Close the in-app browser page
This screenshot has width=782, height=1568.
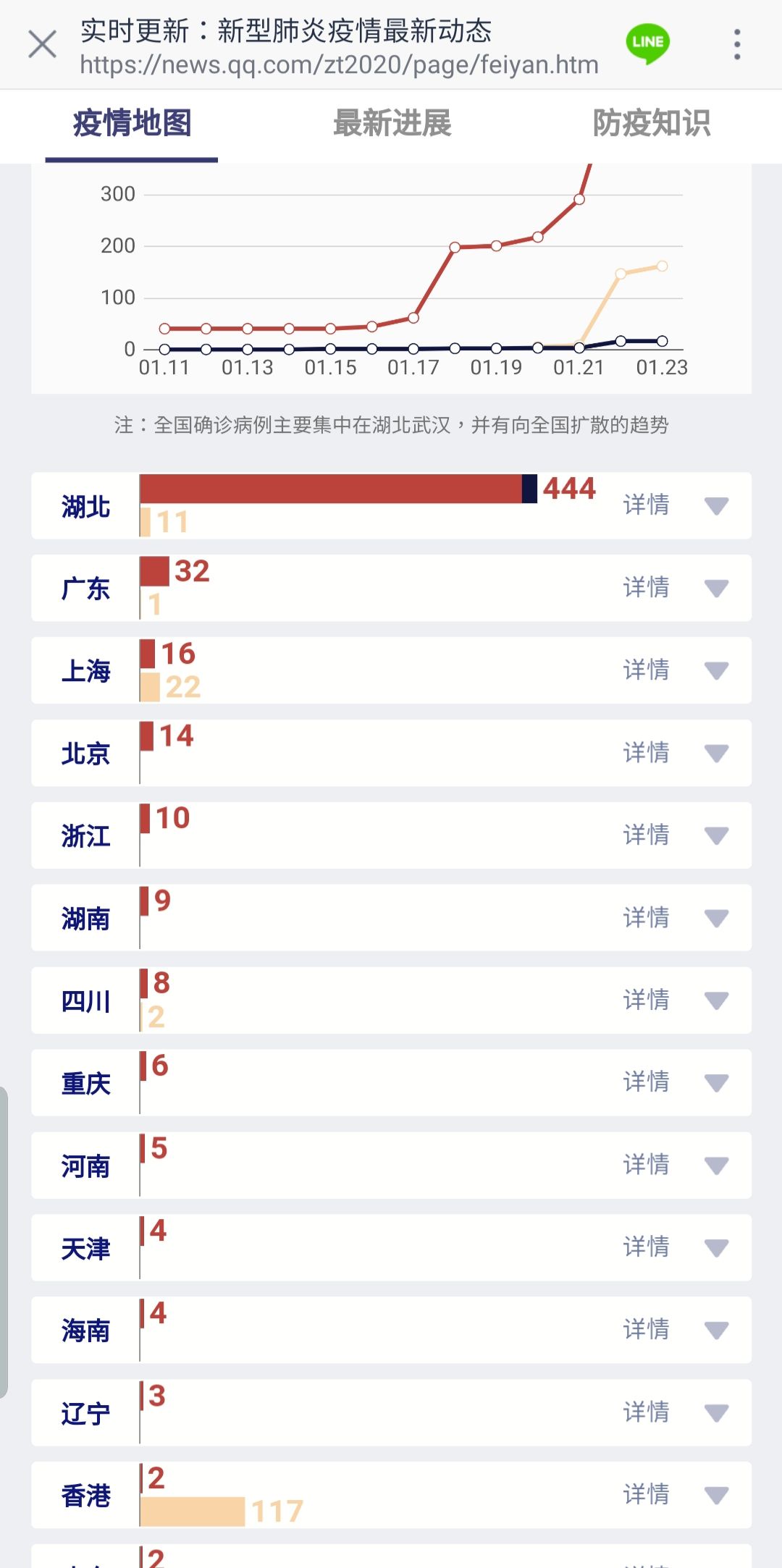pyautogui.click(x=42, y=44)
